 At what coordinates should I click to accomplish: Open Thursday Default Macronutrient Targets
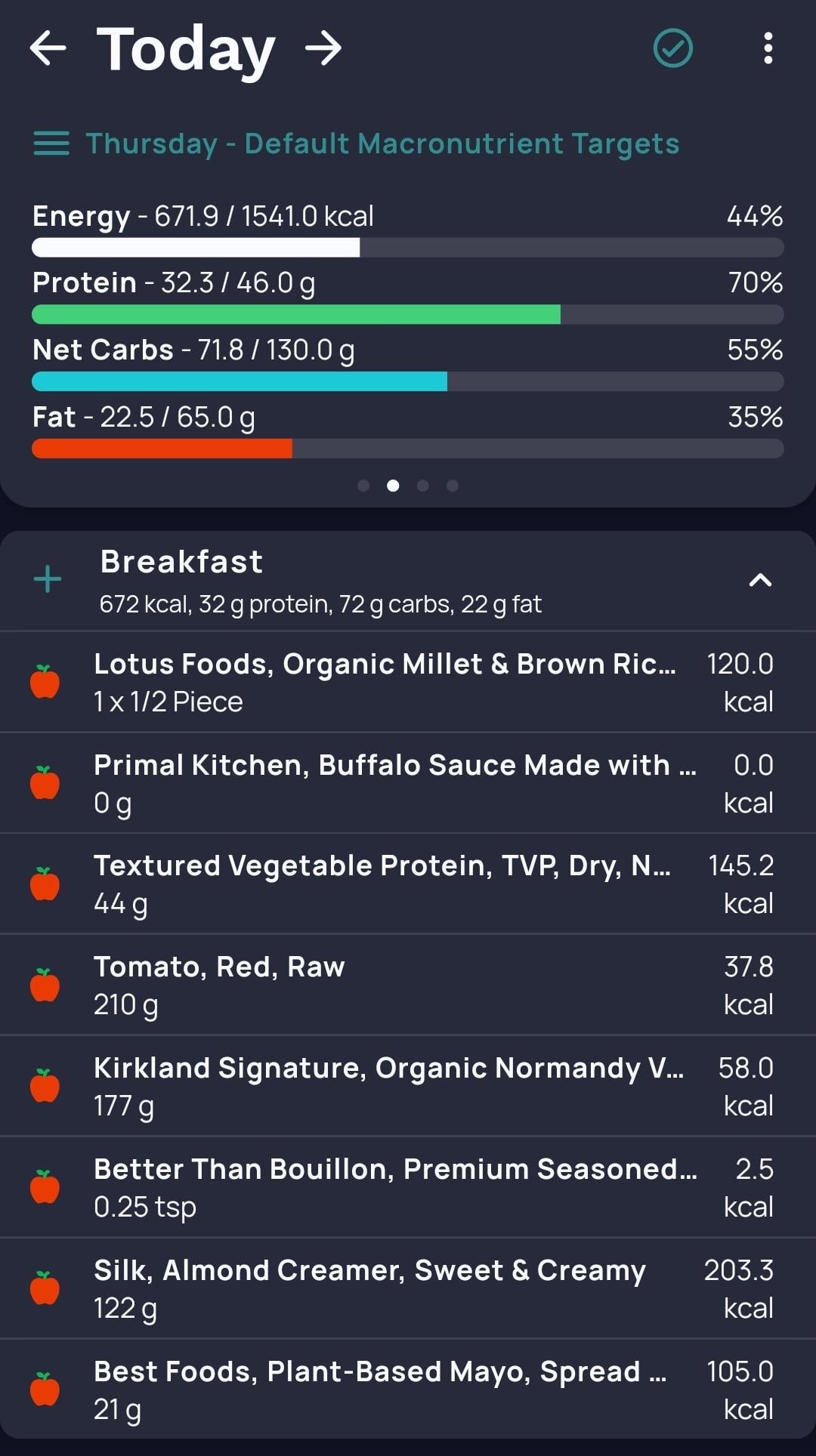click(357, 143)
